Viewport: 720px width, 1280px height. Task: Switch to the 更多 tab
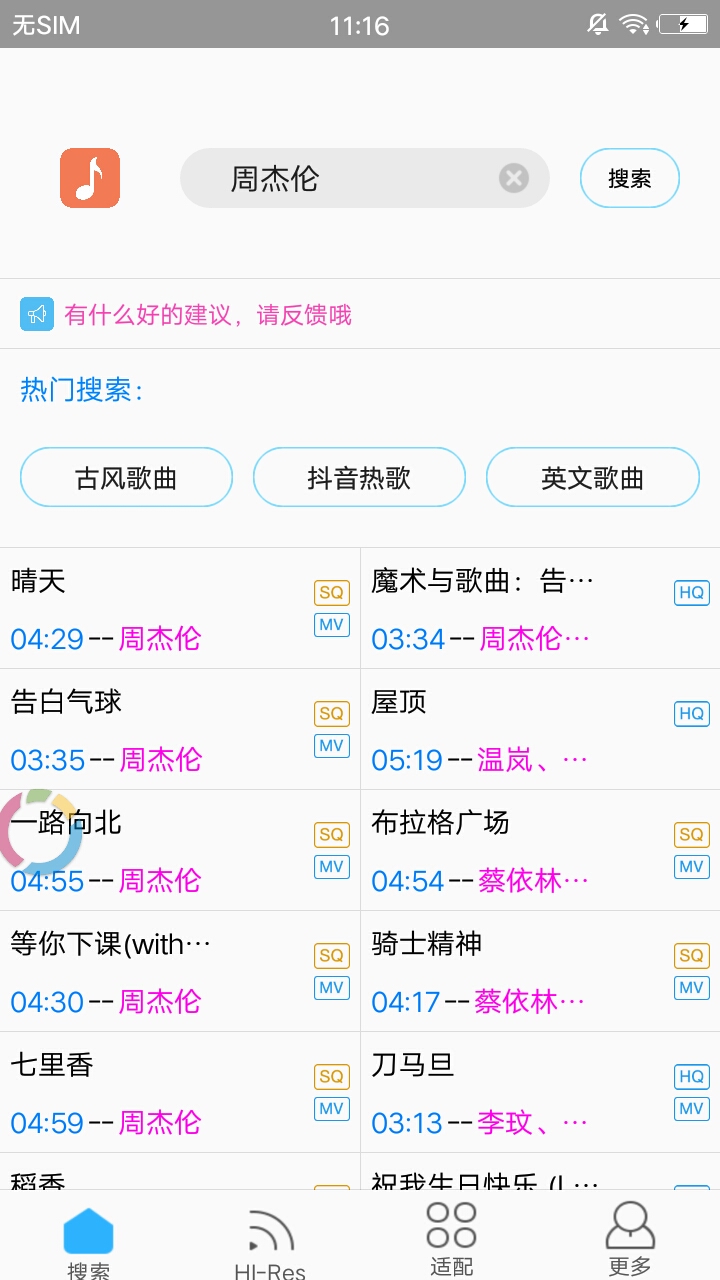(630, 1240)
